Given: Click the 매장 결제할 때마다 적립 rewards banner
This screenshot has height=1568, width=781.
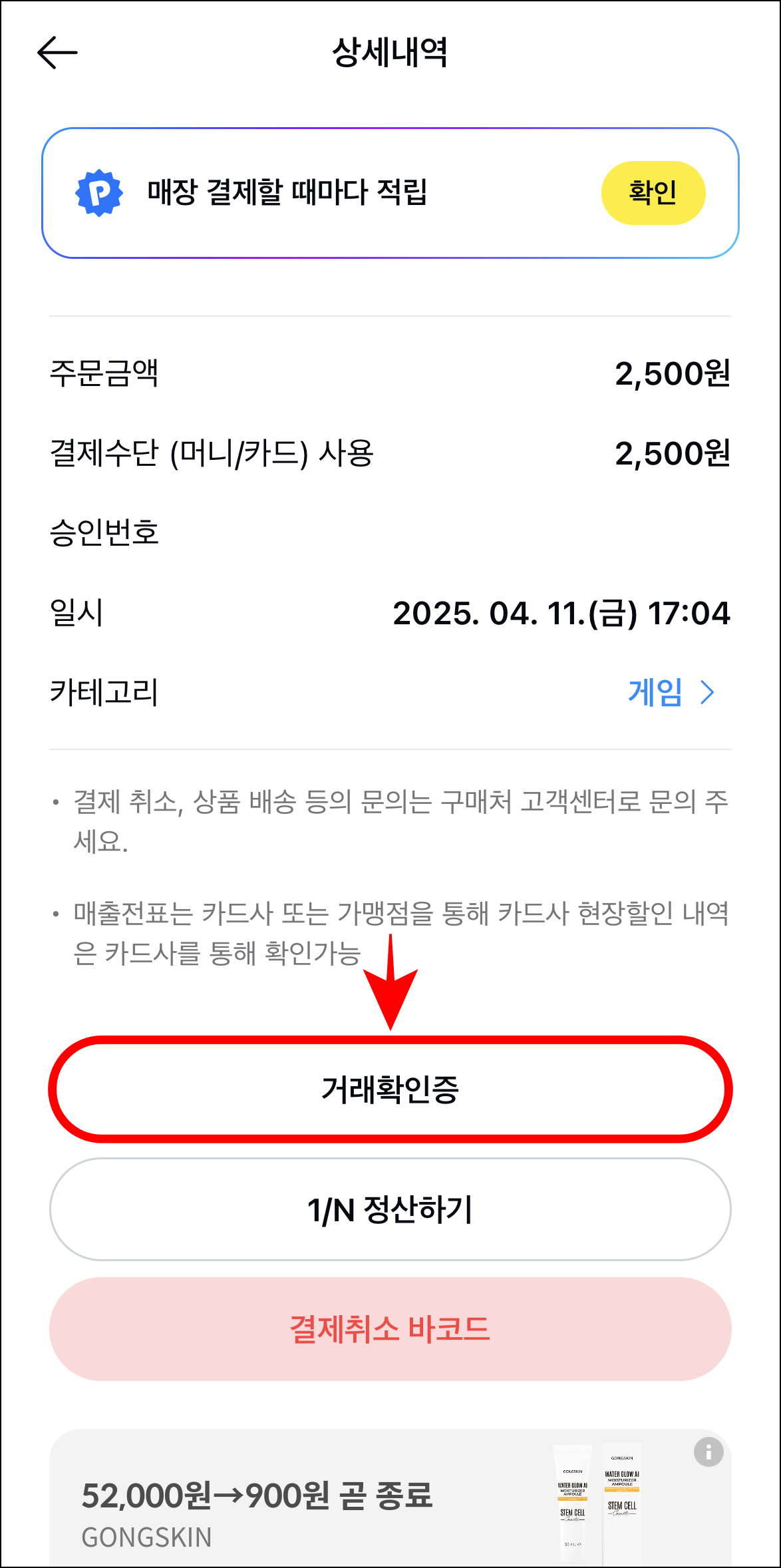Looking at the screenshot, I should pyautogui.click(x=389, y=193).
